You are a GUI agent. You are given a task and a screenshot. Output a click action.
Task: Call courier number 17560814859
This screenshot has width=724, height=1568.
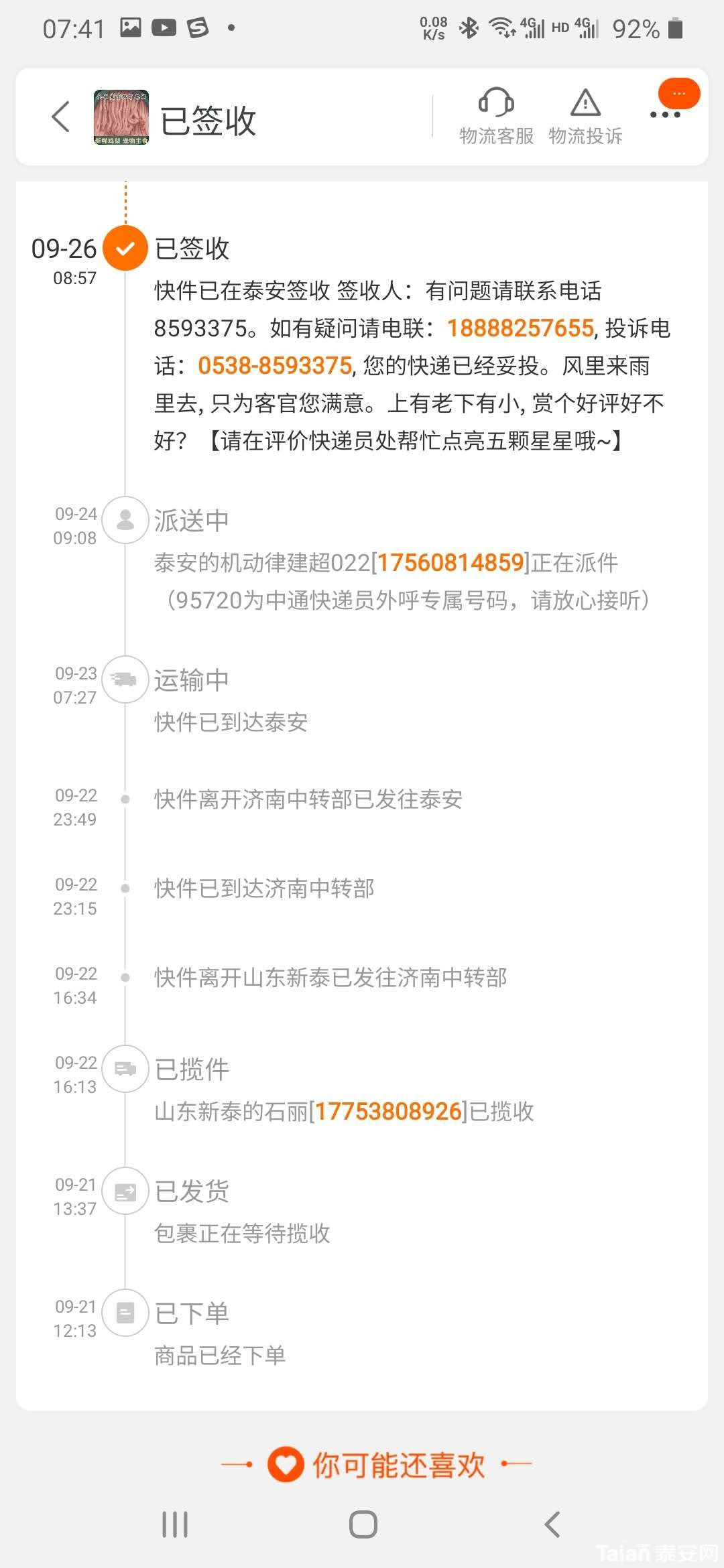click(450, 563)
